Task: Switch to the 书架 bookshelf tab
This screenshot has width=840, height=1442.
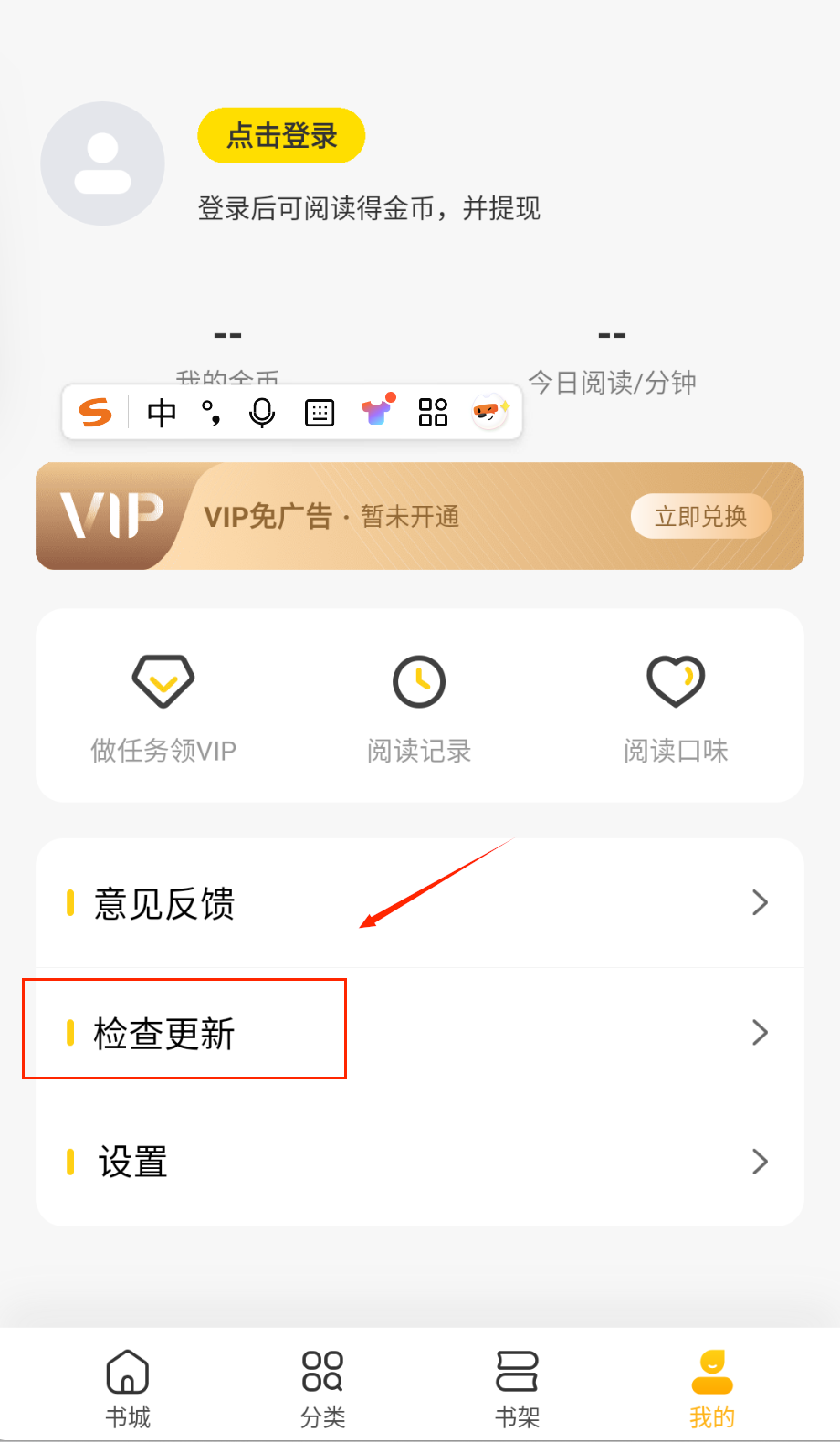Action: tap(517, 1388)
